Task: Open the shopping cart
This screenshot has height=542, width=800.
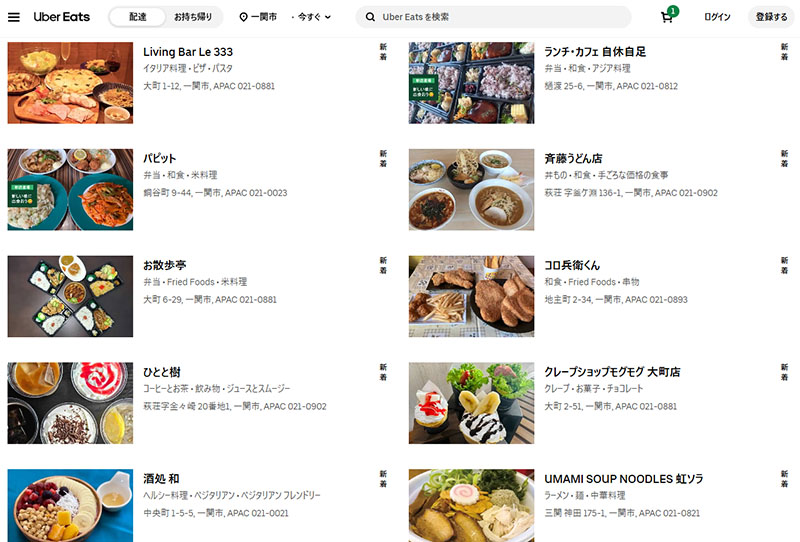Action: coord(667,17)
